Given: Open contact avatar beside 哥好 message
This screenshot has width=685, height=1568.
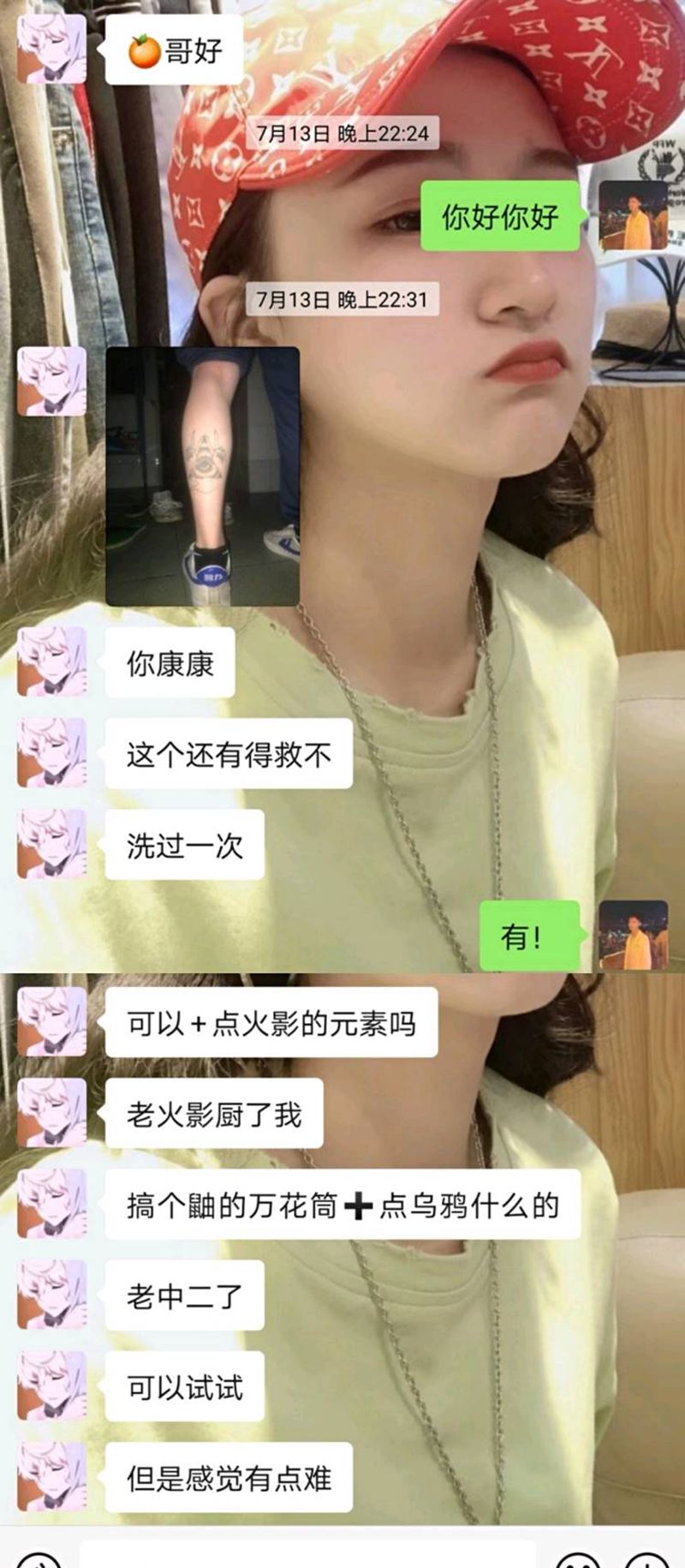Looking at the screenshot, I should point(51,49).
